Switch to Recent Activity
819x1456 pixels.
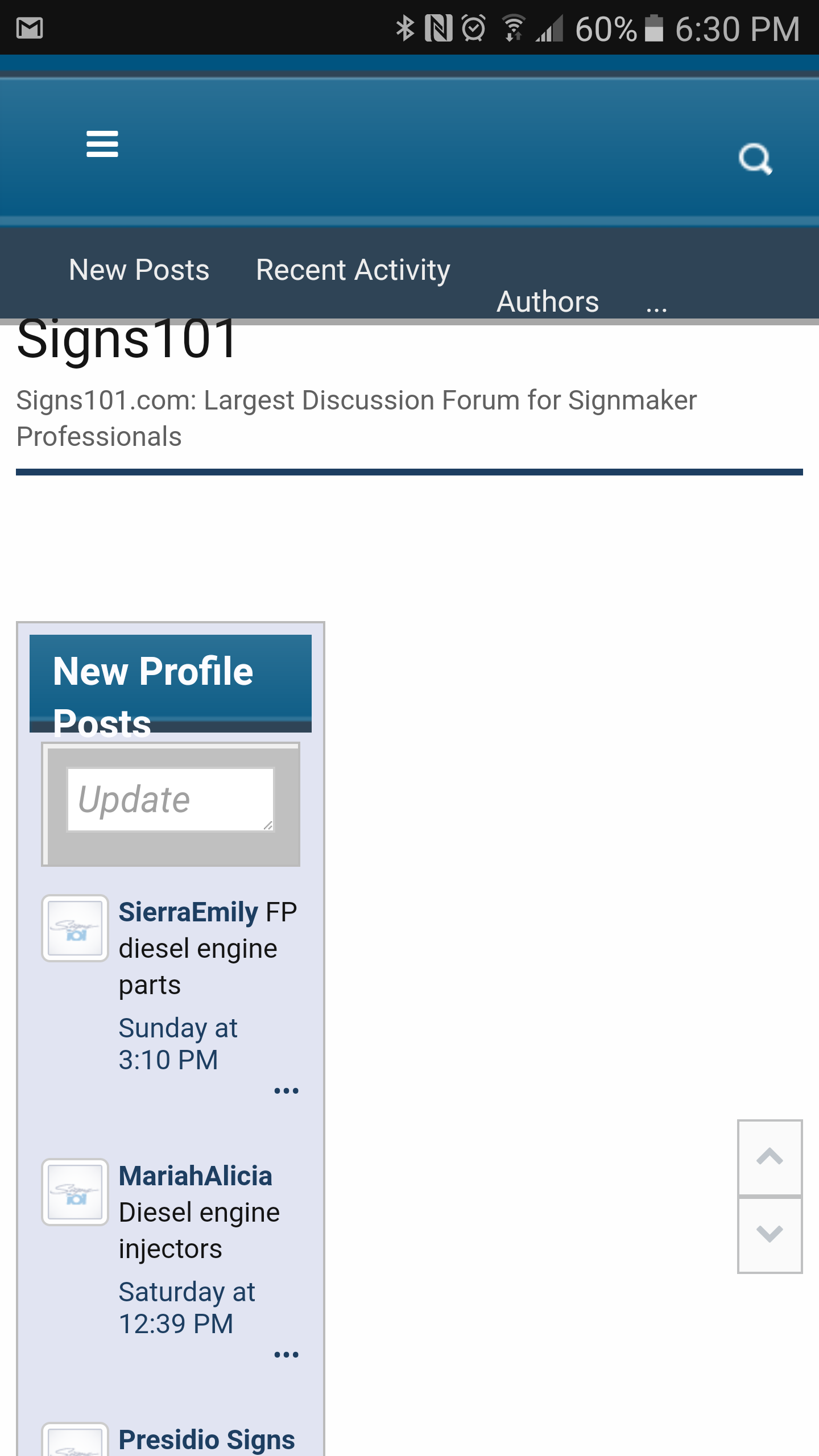coord(353,270)
